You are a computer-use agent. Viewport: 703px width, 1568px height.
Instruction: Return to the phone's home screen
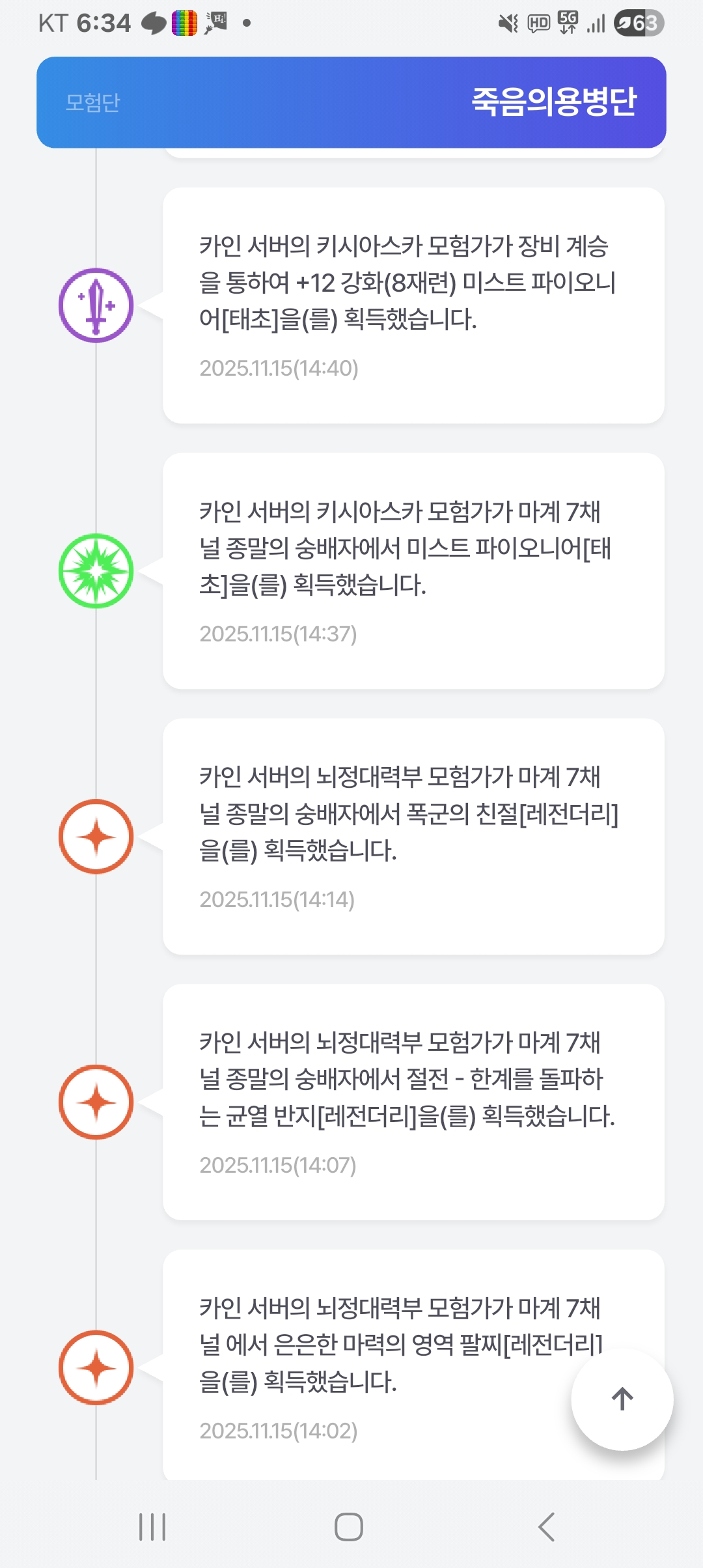349,1526
